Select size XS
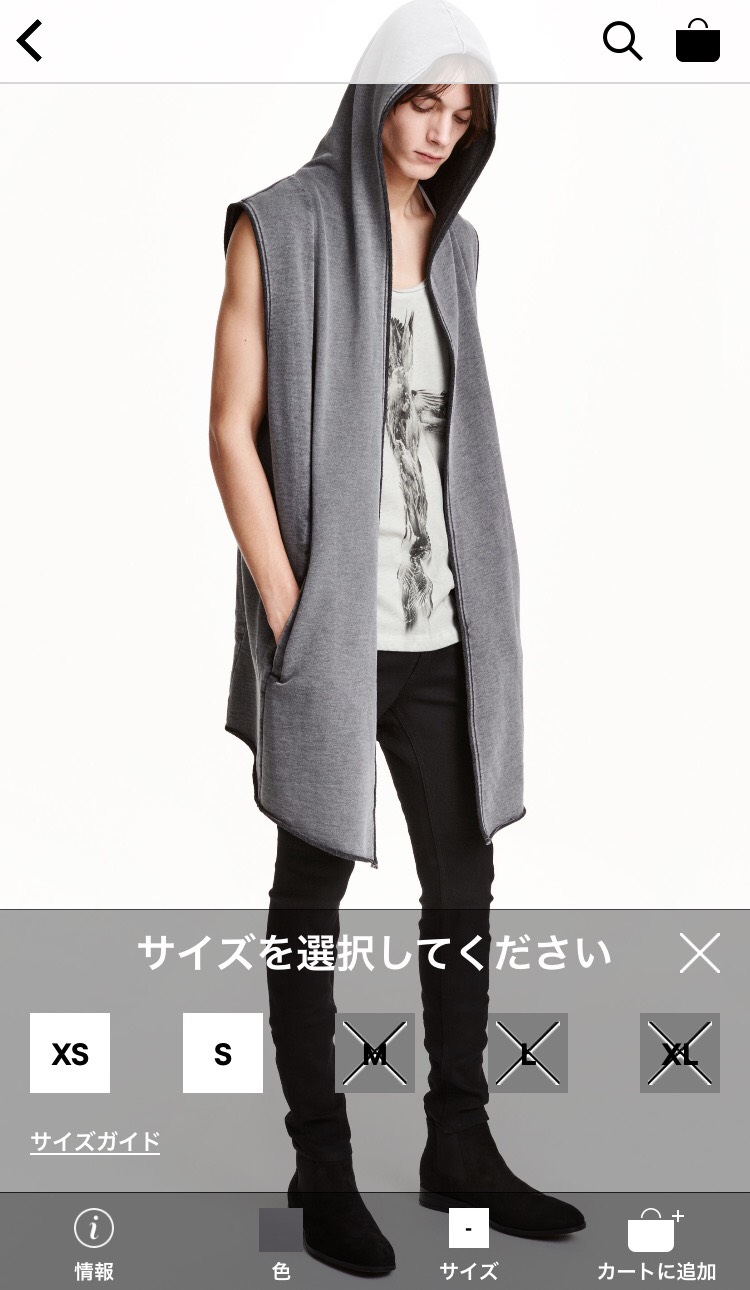This screenshot has height=1290, width=750. coord(70,1053)
